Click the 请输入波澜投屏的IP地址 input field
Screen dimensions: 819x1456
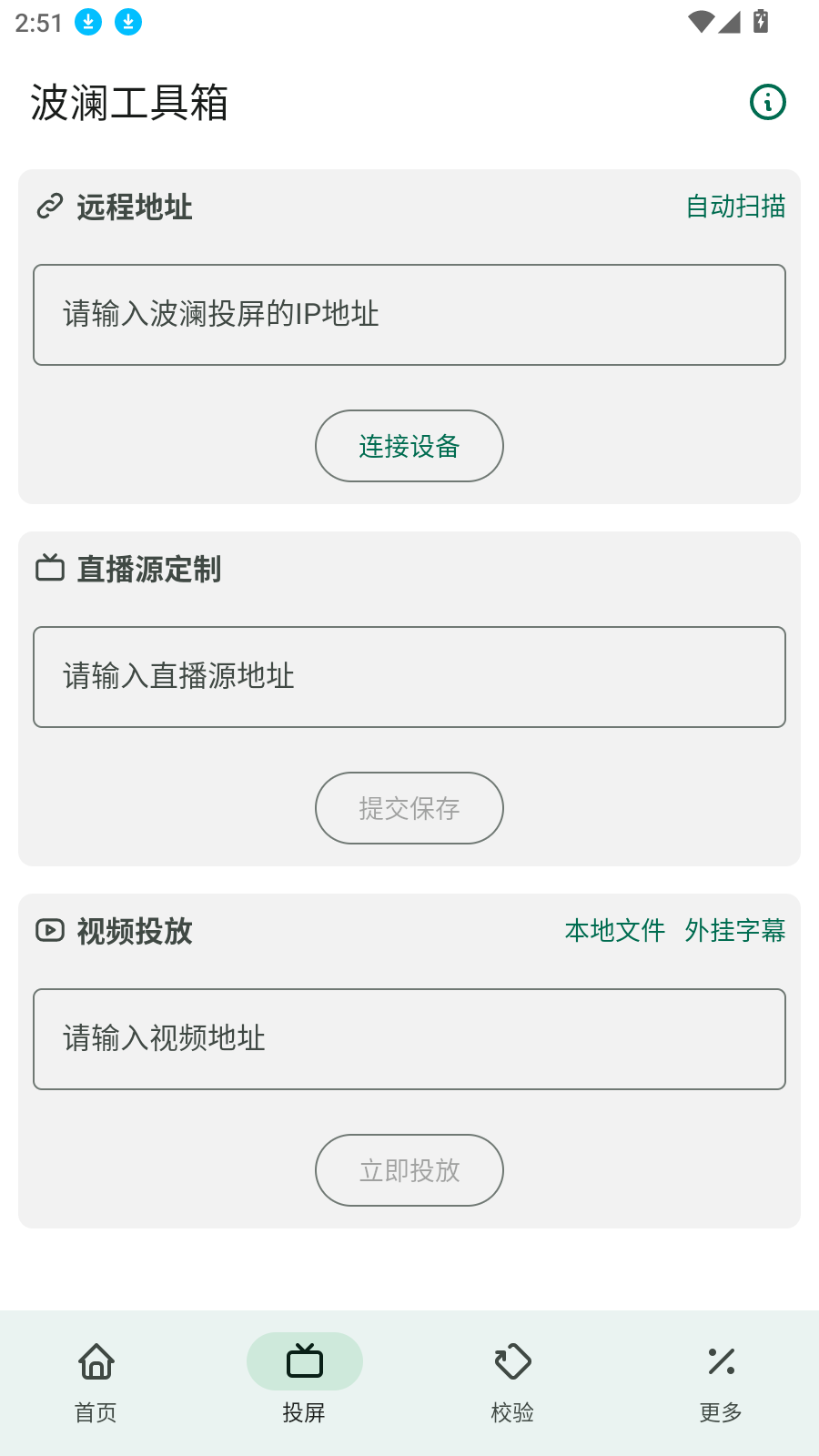[409, 314]
